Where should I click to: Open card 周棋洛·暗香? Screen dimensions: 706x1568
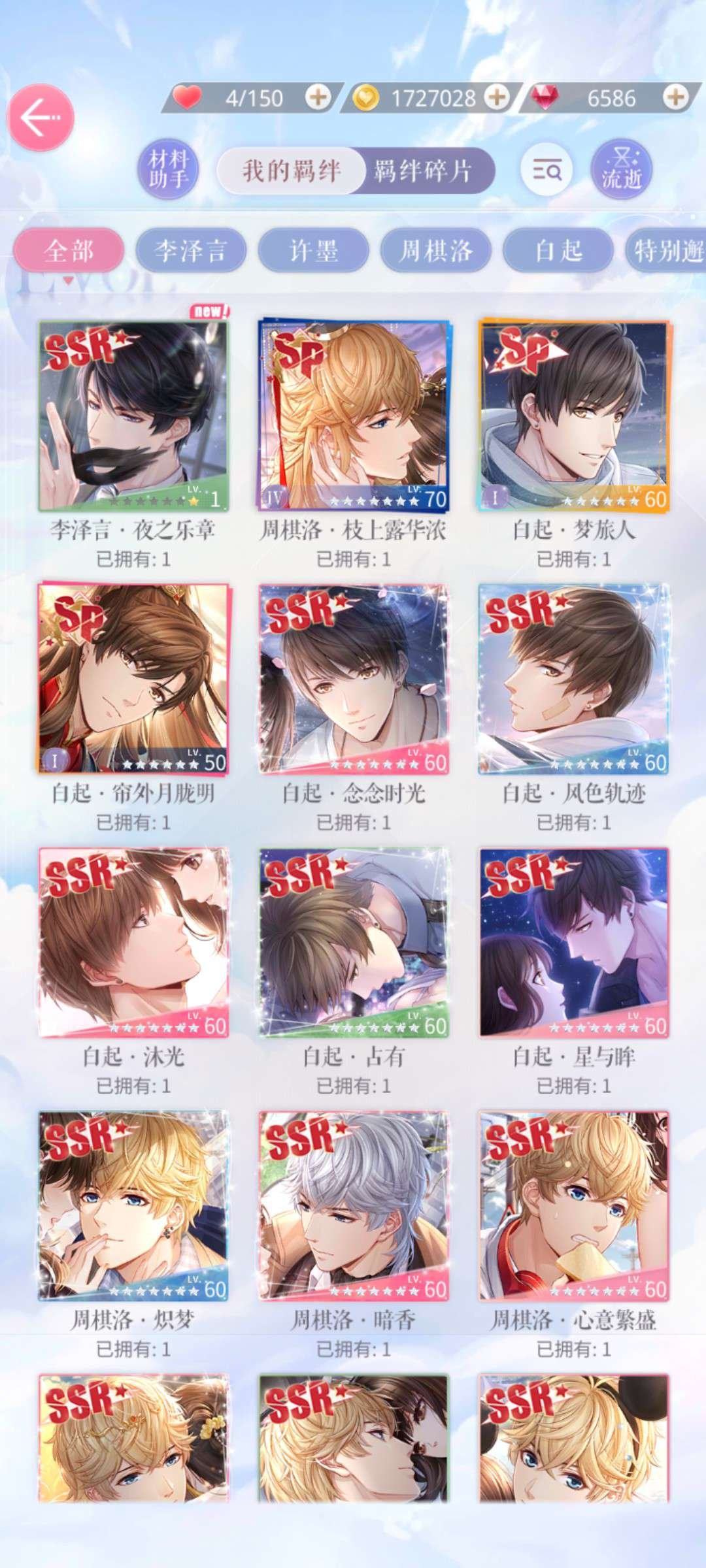tap(353, 1206)
